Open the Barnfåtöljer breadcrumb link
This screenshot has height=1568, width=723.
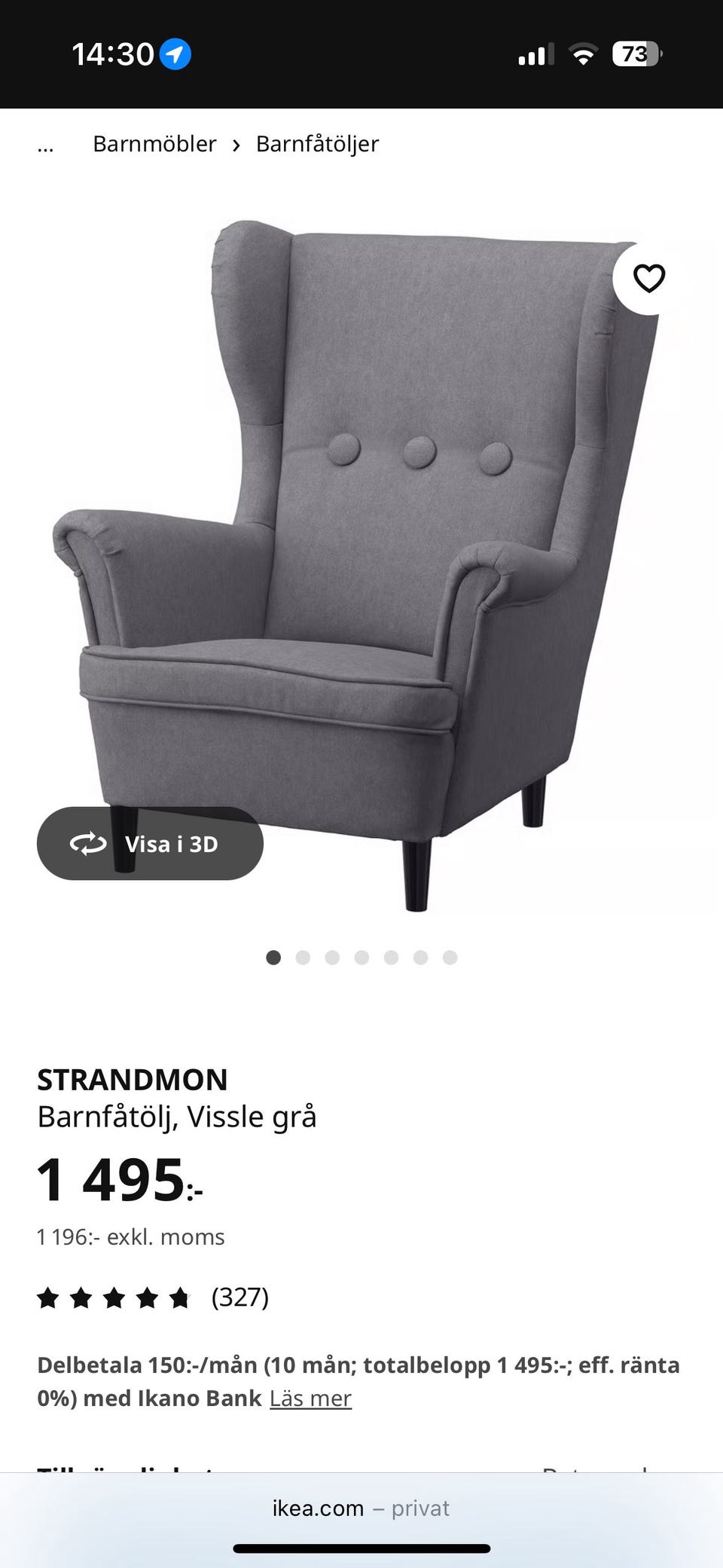point(317,144)
